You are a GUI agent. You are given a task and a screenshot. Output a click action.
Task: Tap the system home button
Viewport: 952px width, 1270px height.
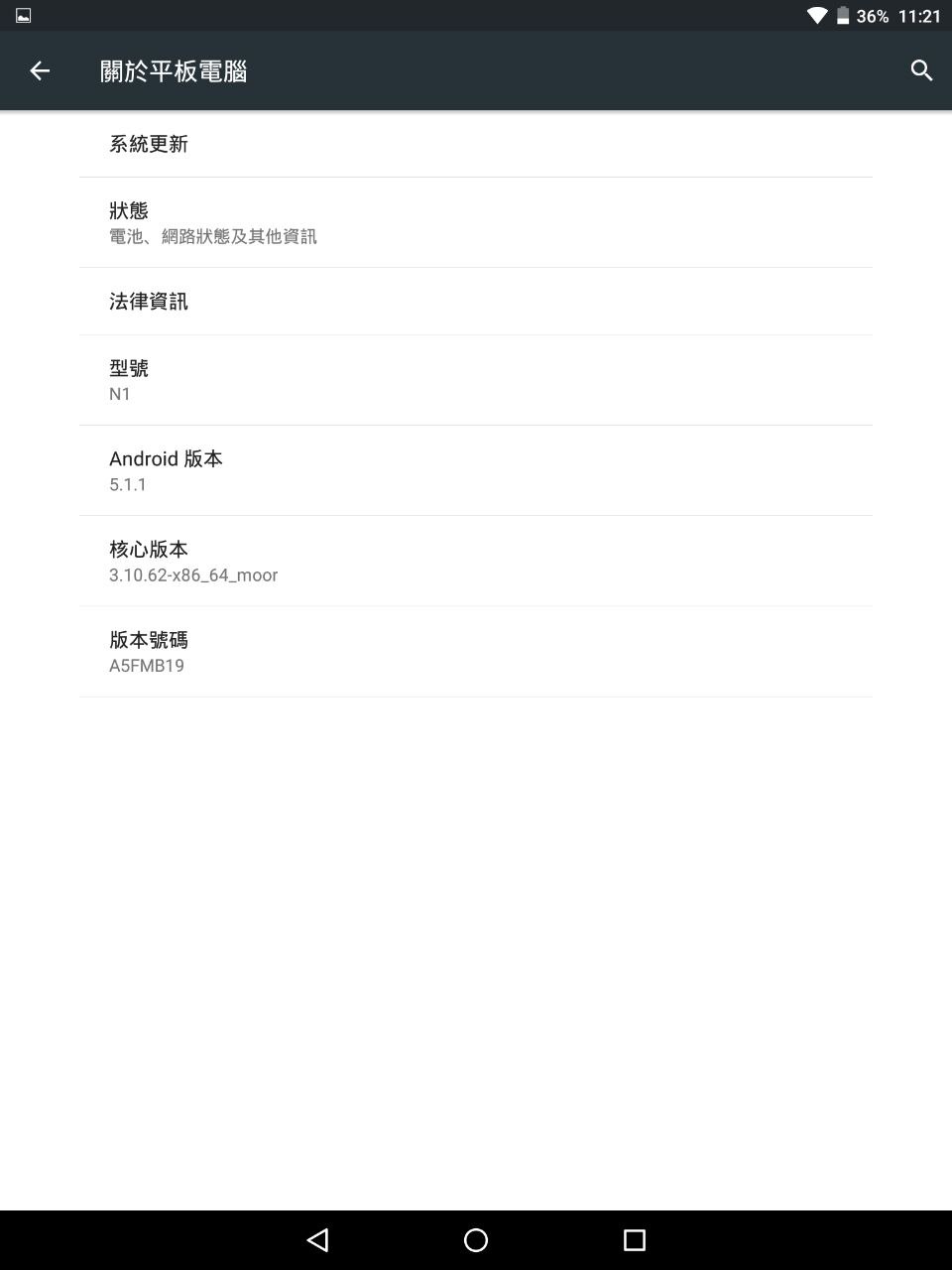476,1239
